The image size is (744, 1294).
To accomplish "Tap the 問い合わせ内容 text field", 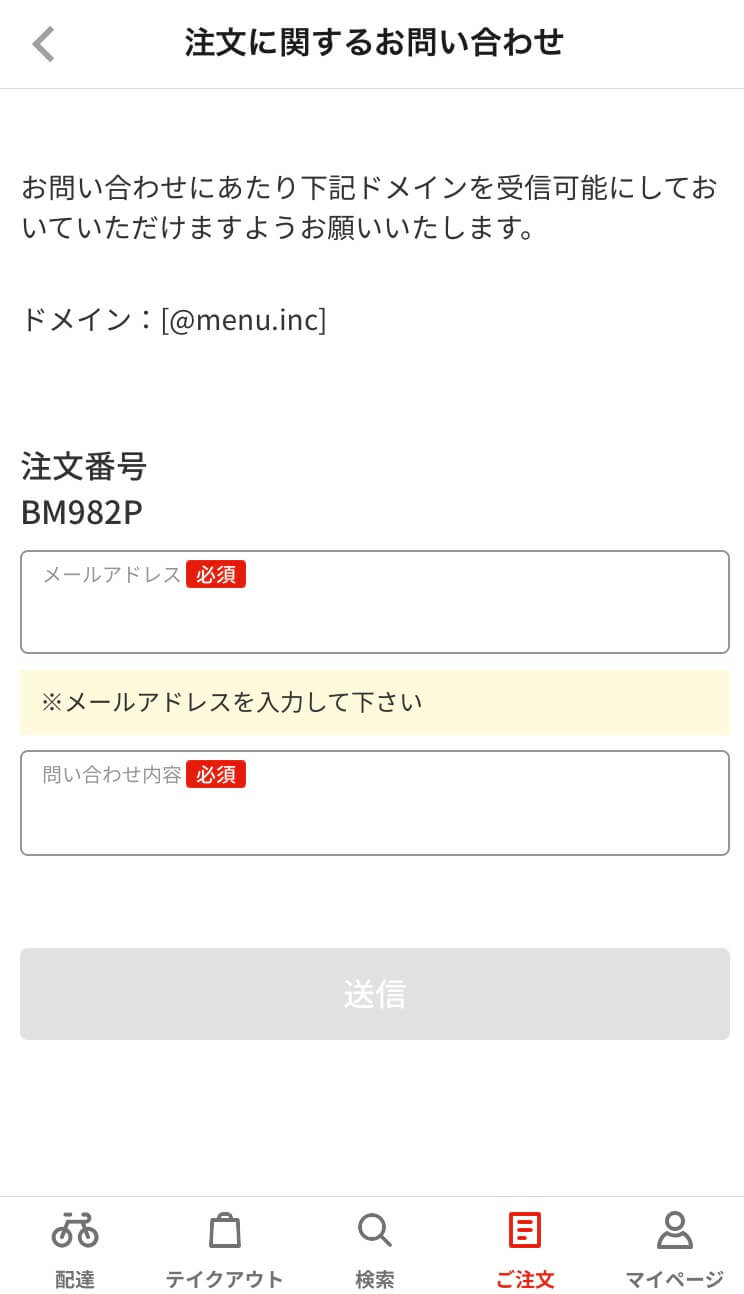I will [x=375, y=803].
